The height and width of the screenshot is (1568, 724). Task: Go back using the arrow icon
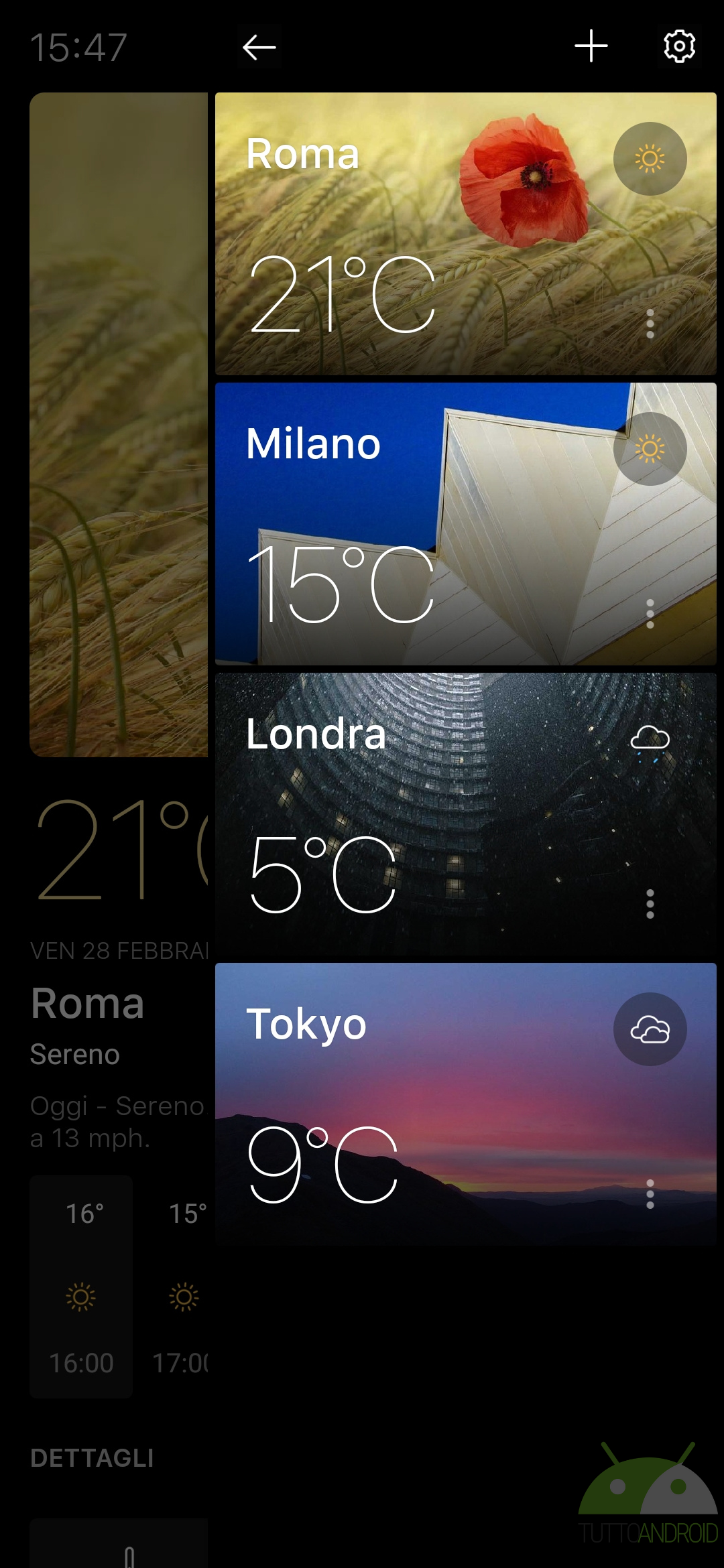click(259, 47)
